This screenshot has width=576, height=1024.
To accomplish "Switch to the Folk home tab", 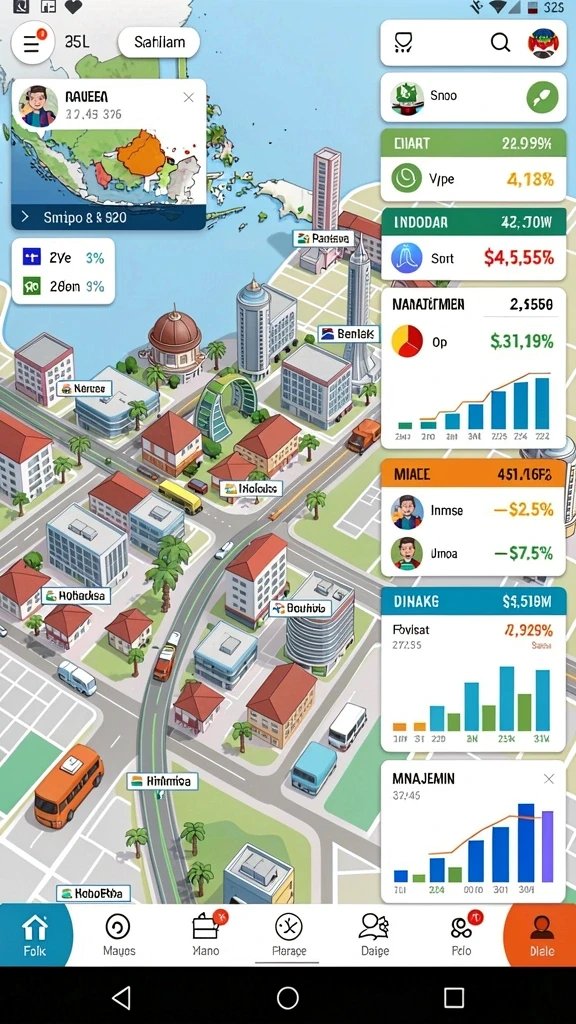I will 35,935.
